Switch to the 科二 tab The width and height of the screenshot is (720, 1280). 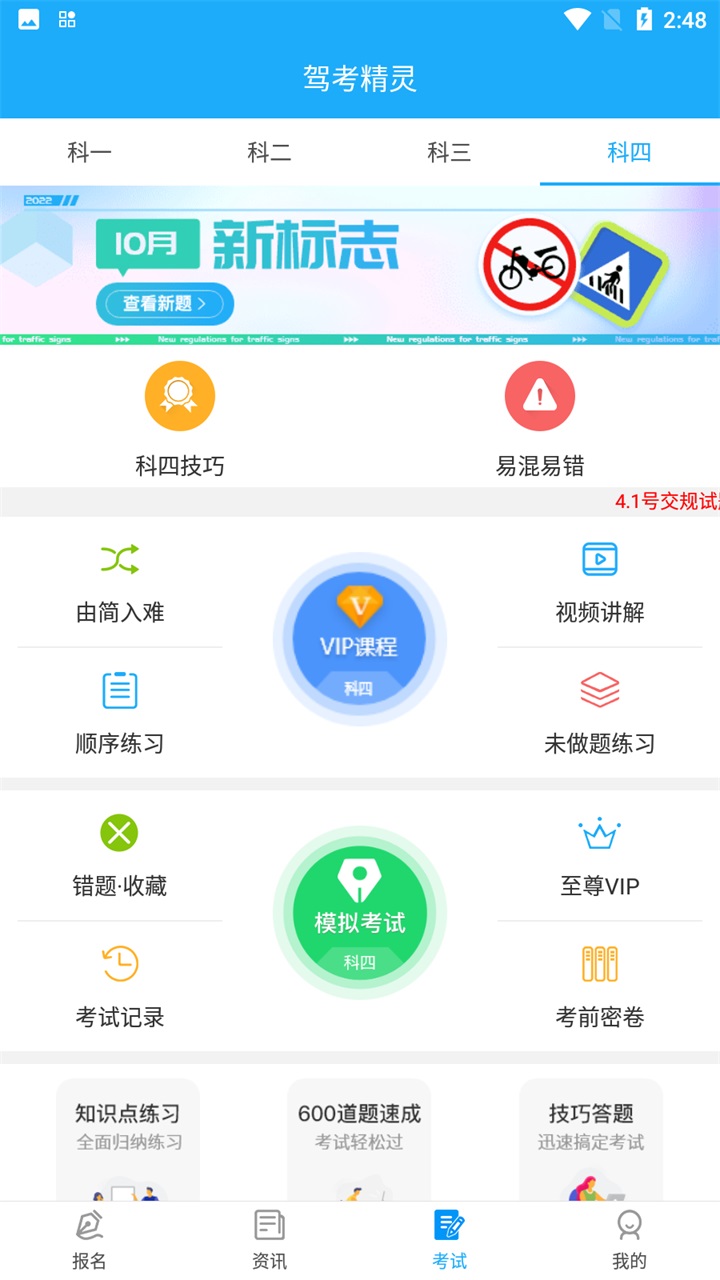point(270,152)
